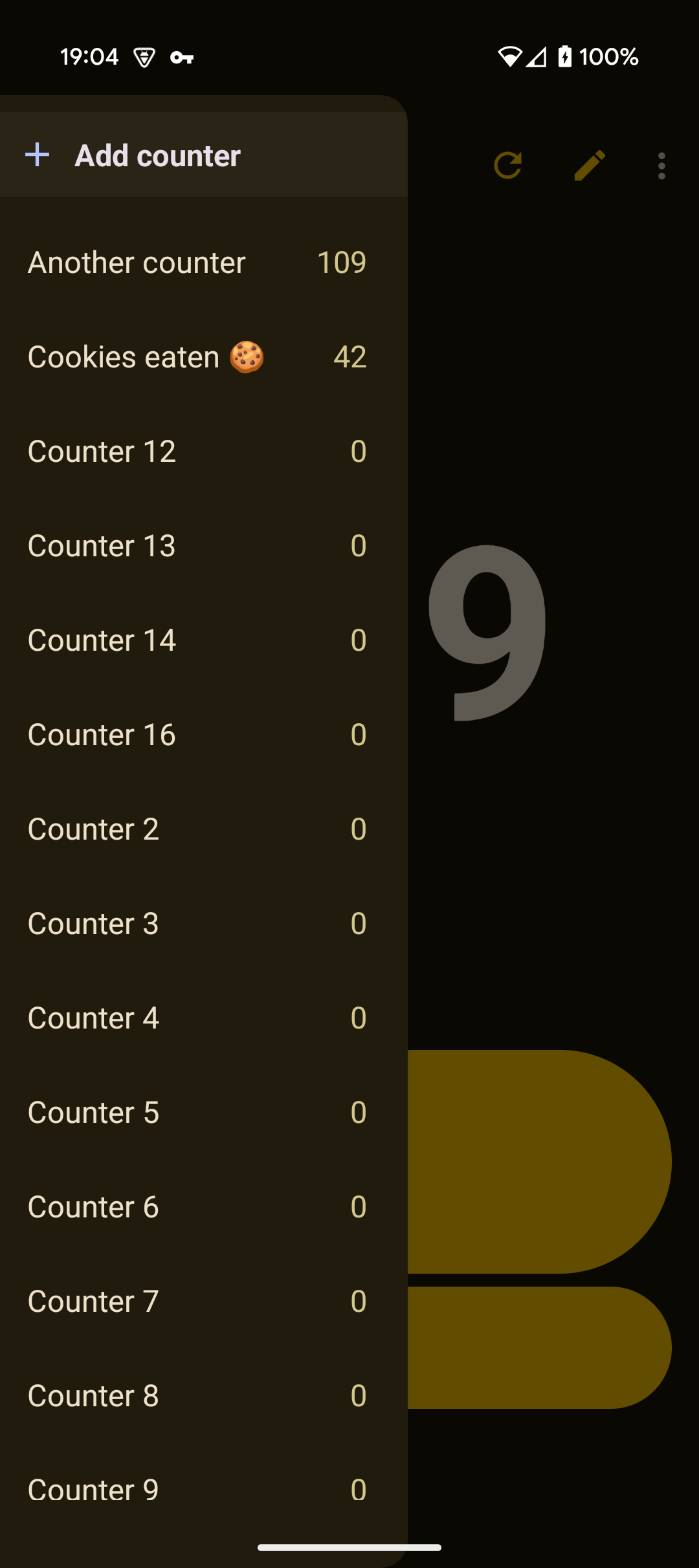Tap the pencil edit icon
The height and width of the screenshot is (1568, 699).
[590, 166]
